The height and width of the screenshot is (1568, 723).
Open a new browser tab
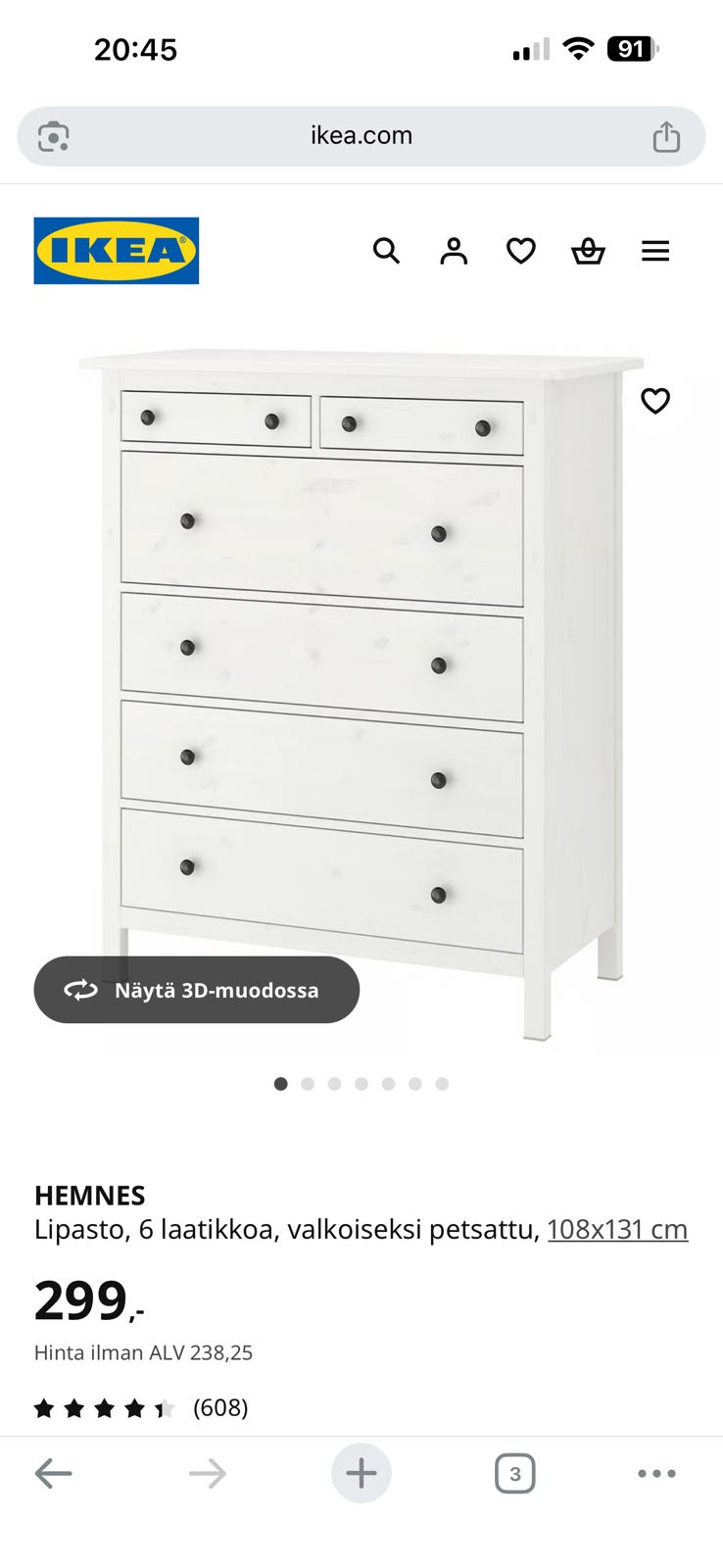361,1473
